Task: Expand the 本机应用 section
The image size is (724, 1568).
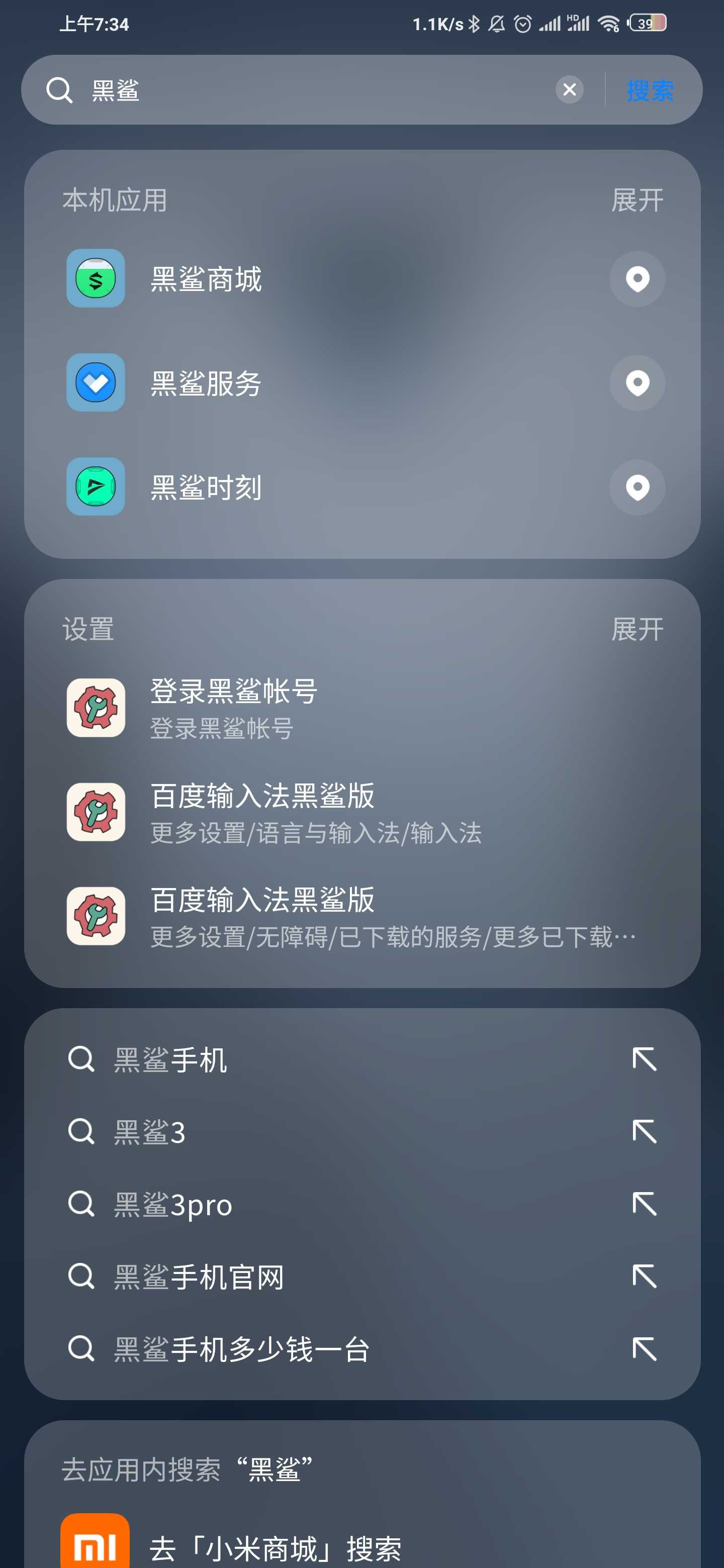Action: (x=637, y=200)
